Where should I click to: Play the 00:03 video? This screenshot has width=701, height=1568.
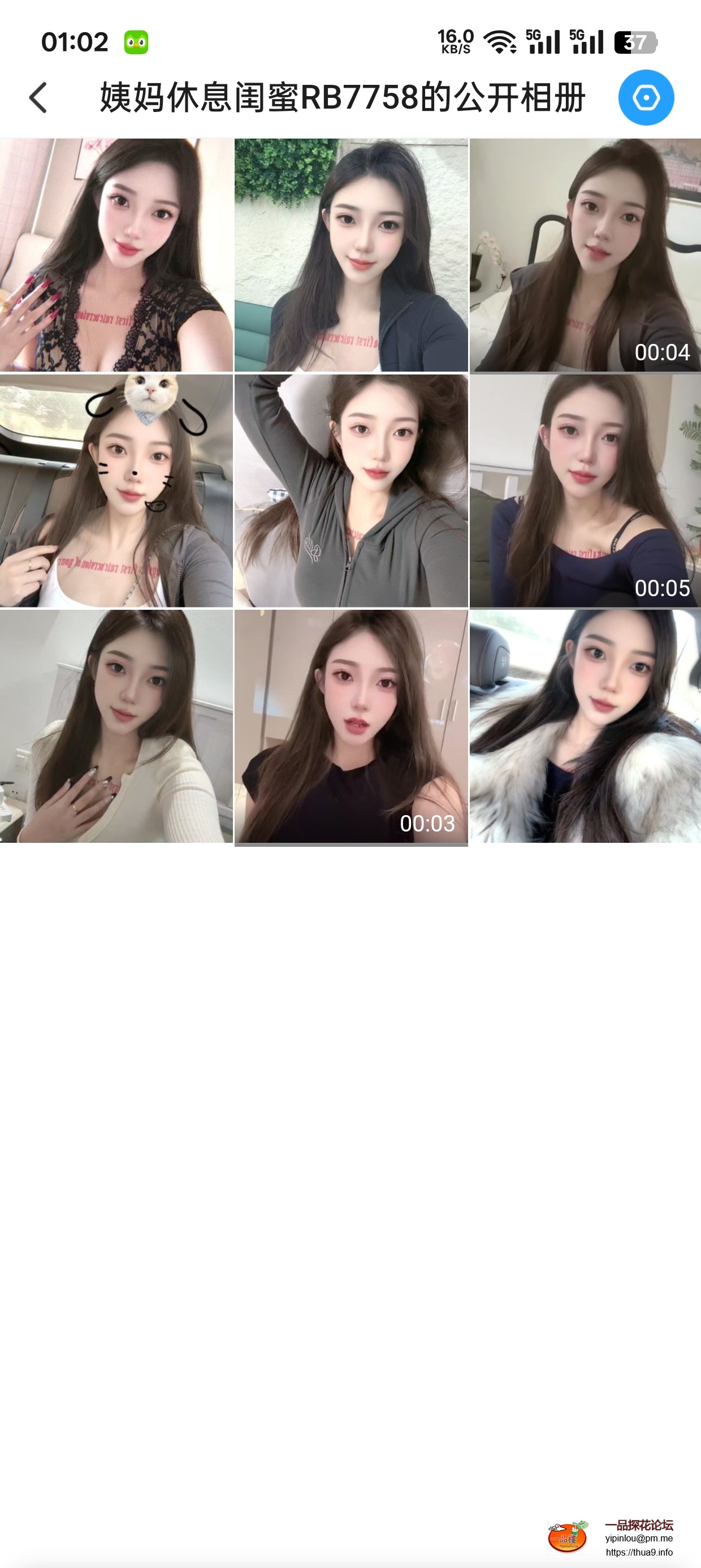pos(351,726)
